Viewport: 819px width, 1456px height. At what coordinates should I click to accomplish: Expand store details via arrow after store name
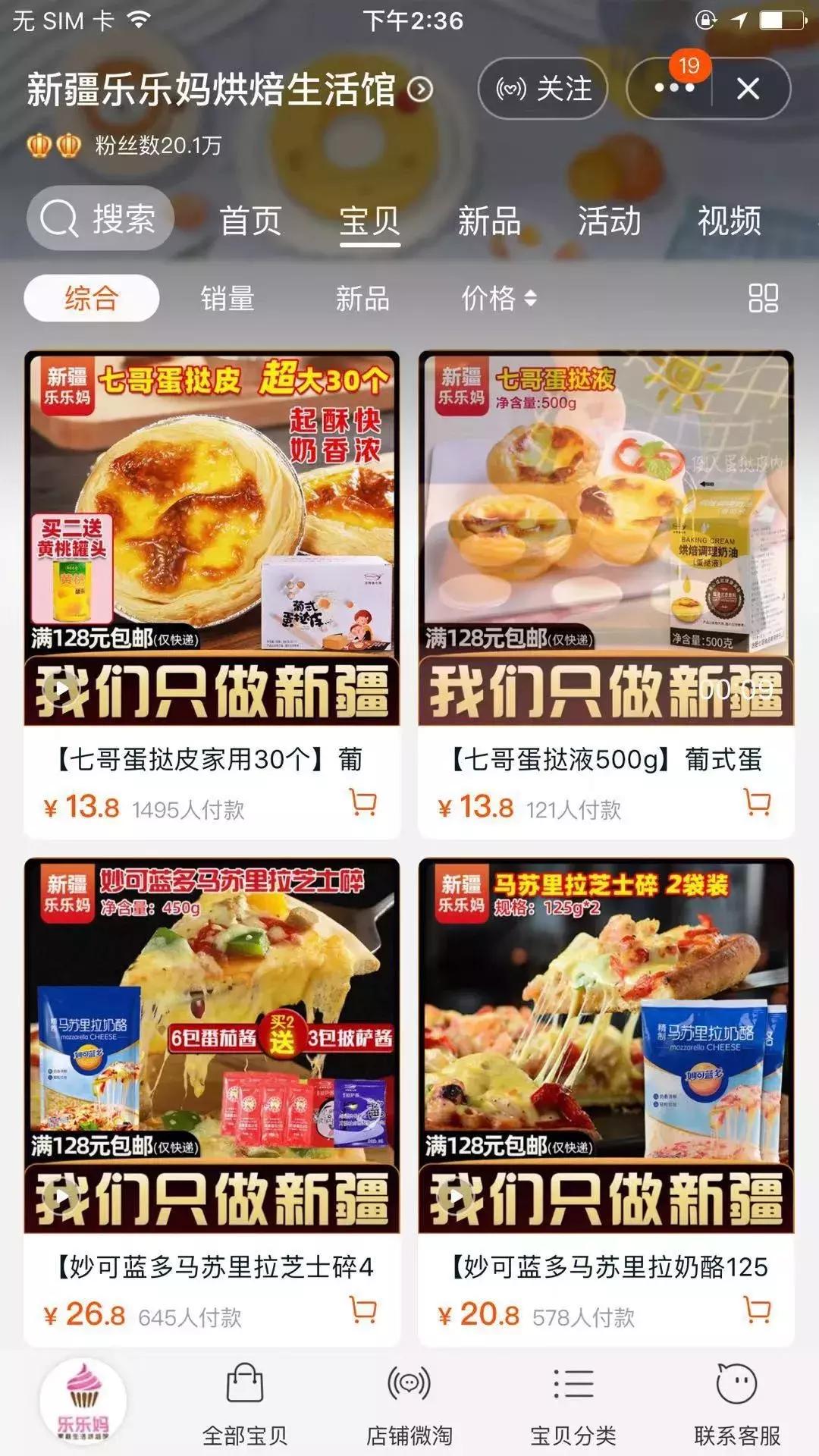click(421, 89)
